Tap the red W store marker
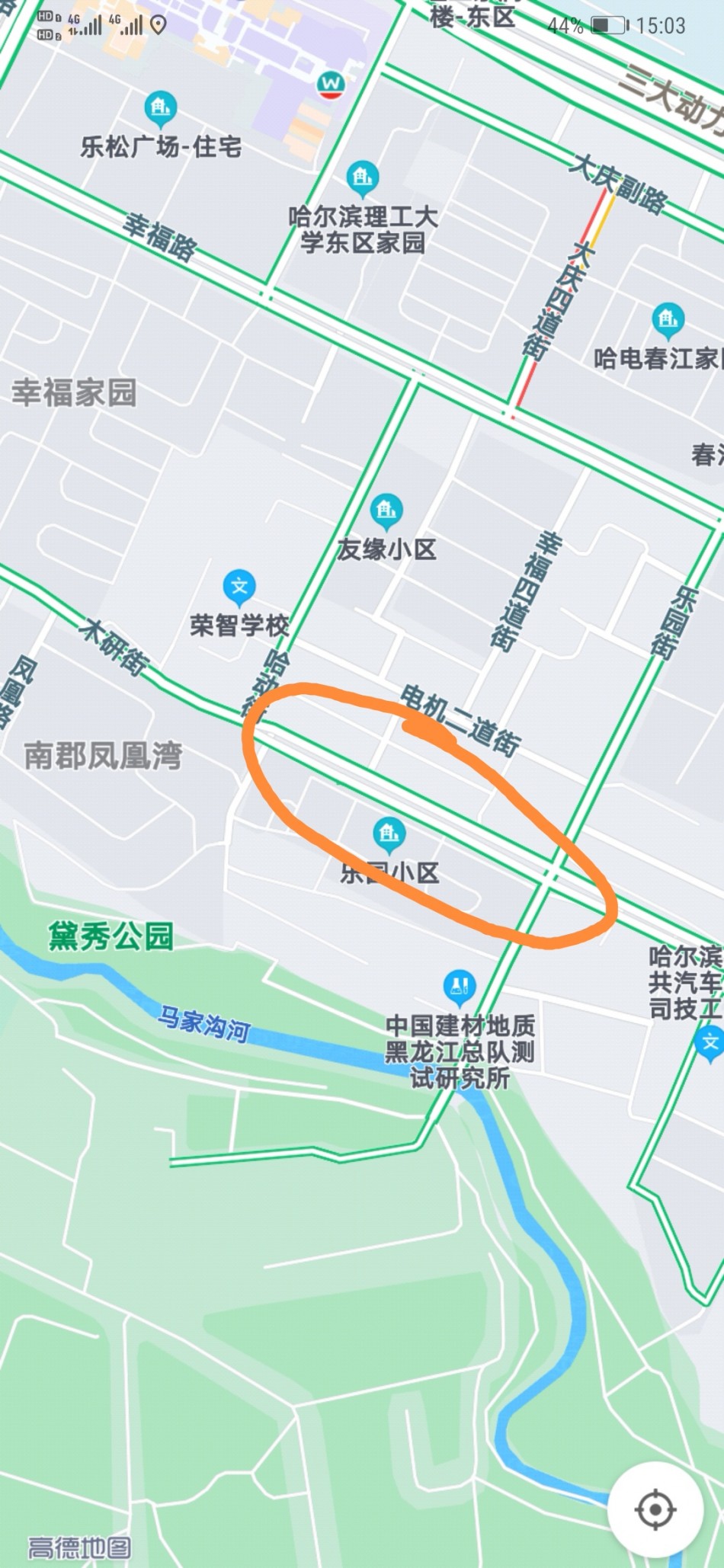The height and width of the screenshot is (1568, 724). click(331, 83)
